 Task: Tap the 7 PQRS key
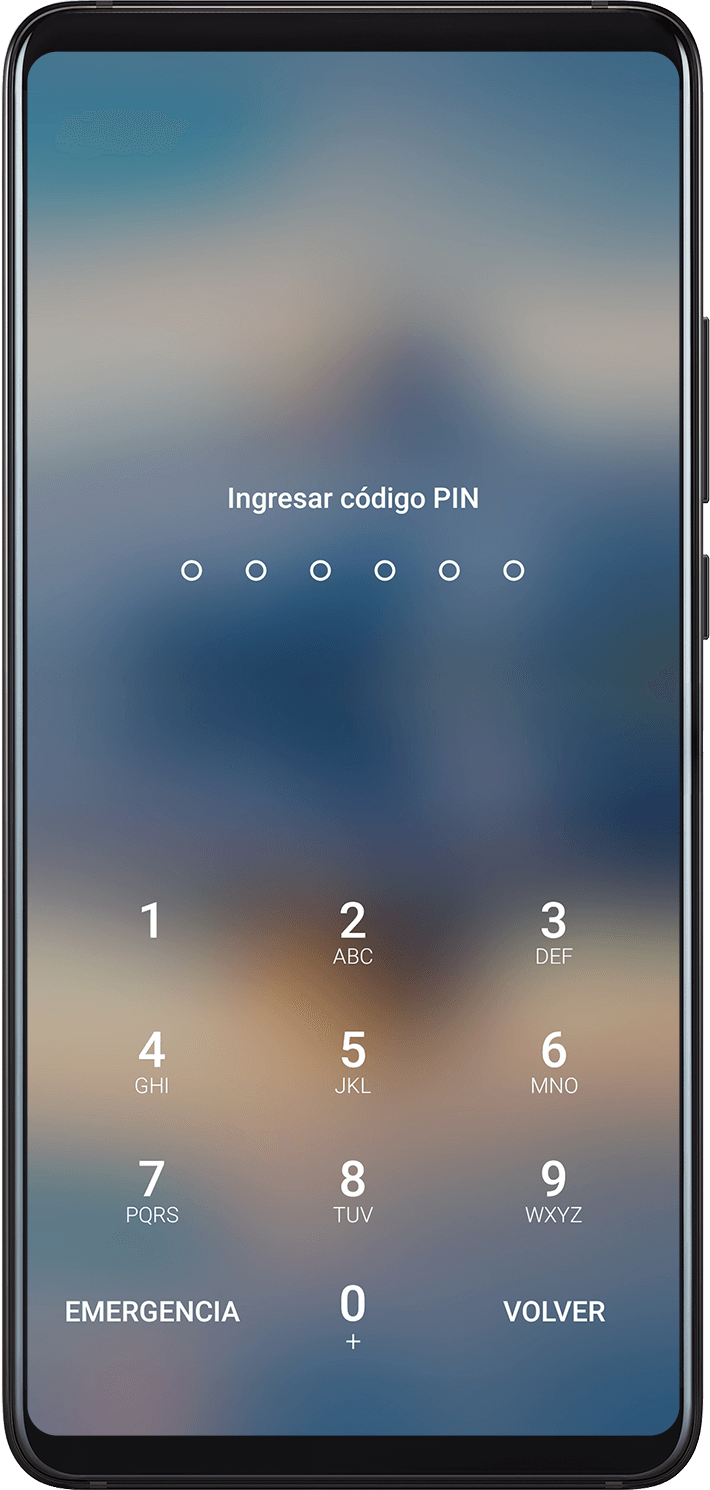[152, 1191]
